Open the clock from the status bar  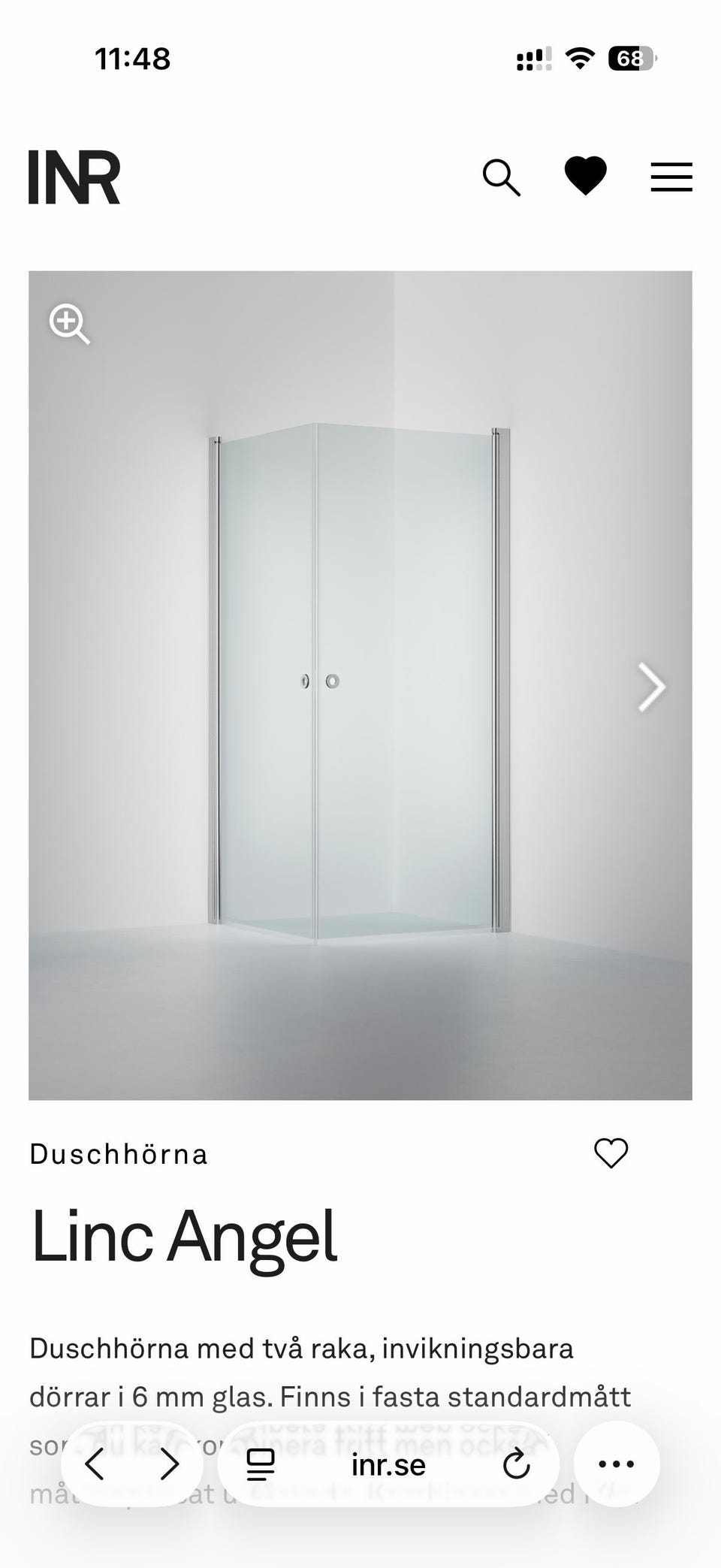[134, 59]
